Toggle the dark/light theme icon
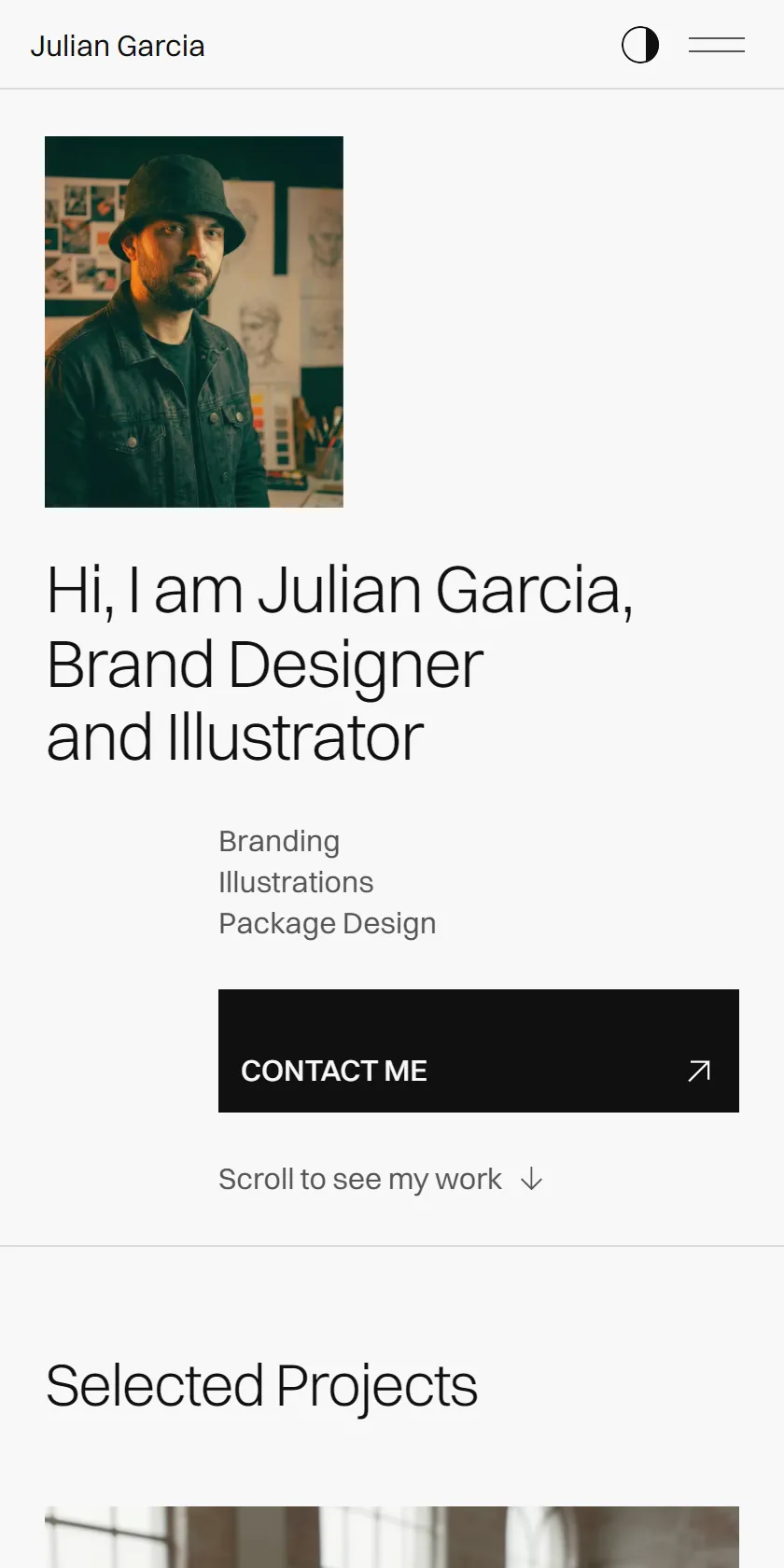This screenshot has height=1568, width=784. (x=640, y=45)
